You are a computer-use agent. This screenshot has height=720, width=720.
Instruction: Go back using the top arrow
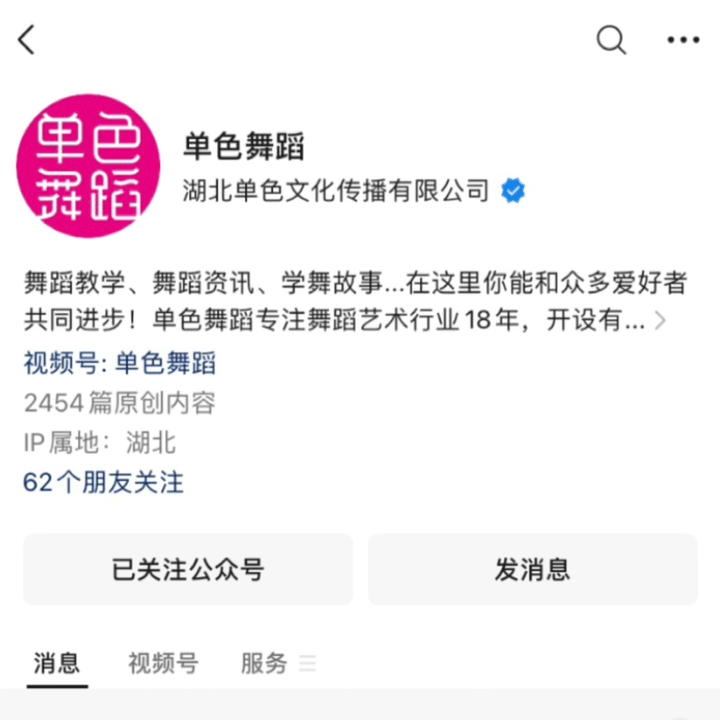click(x=27, y=40)
